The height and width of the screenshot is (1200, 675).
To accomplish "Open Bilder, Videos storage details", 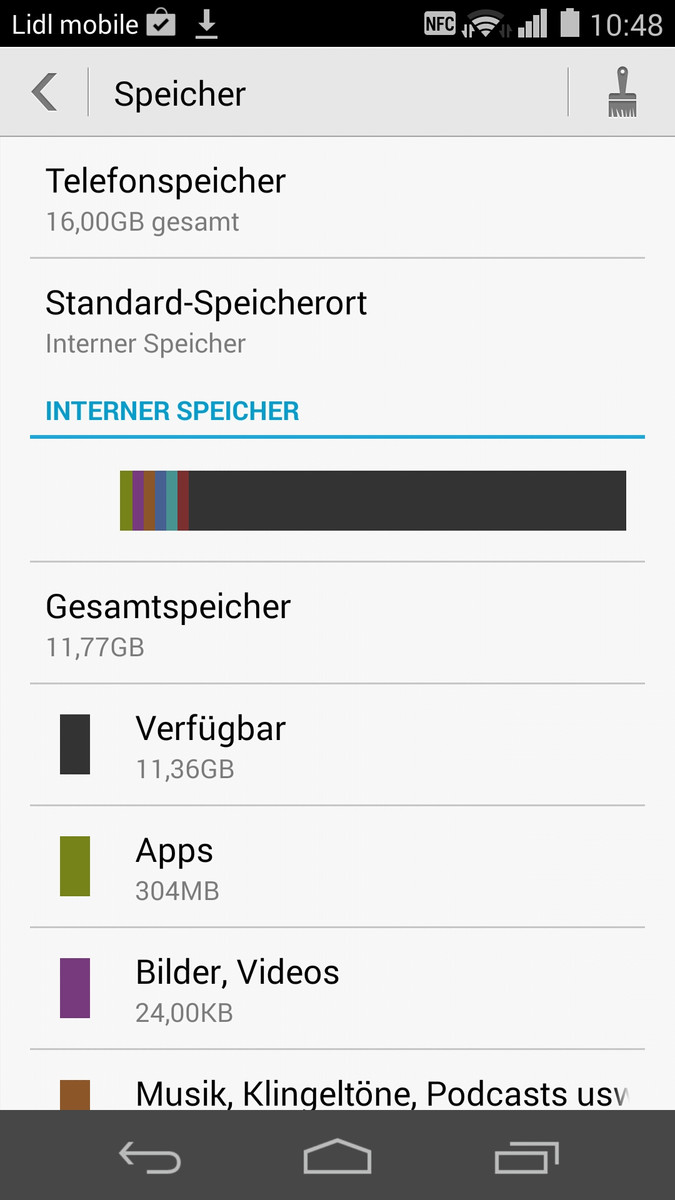I will pyautogui.click(x=337, y=988).
